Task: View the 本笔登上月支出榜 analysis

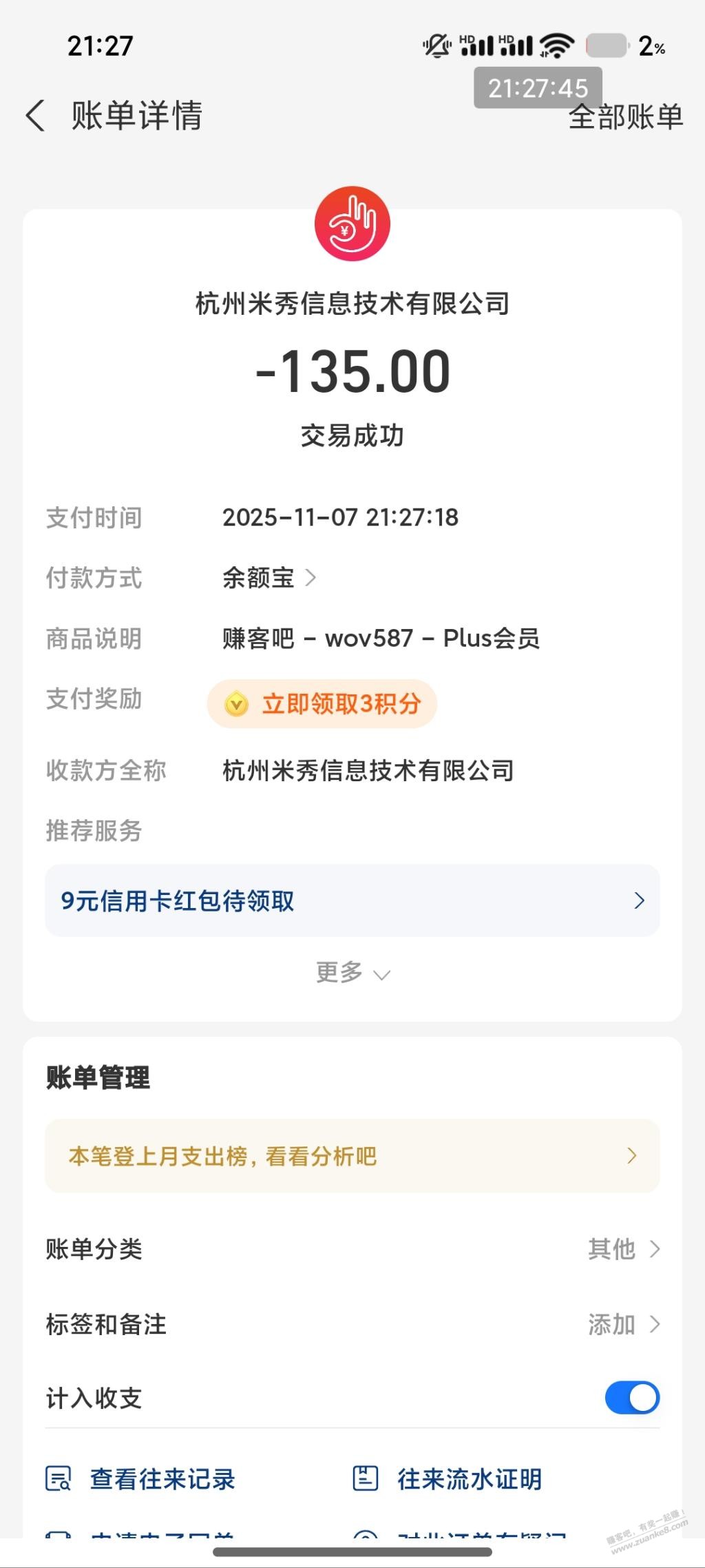Action: pos(352,1156)
